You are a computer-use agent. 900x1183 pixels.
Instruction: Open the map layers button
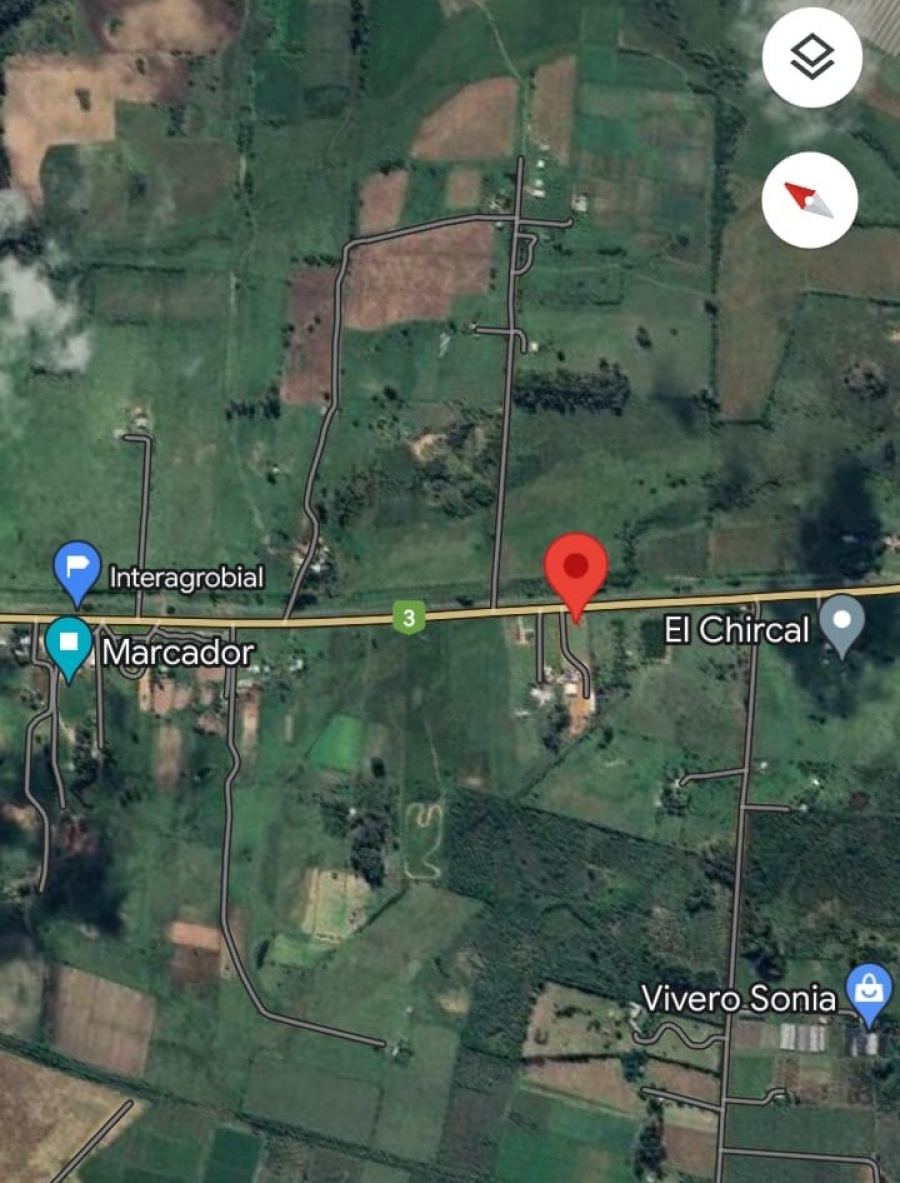811,60
